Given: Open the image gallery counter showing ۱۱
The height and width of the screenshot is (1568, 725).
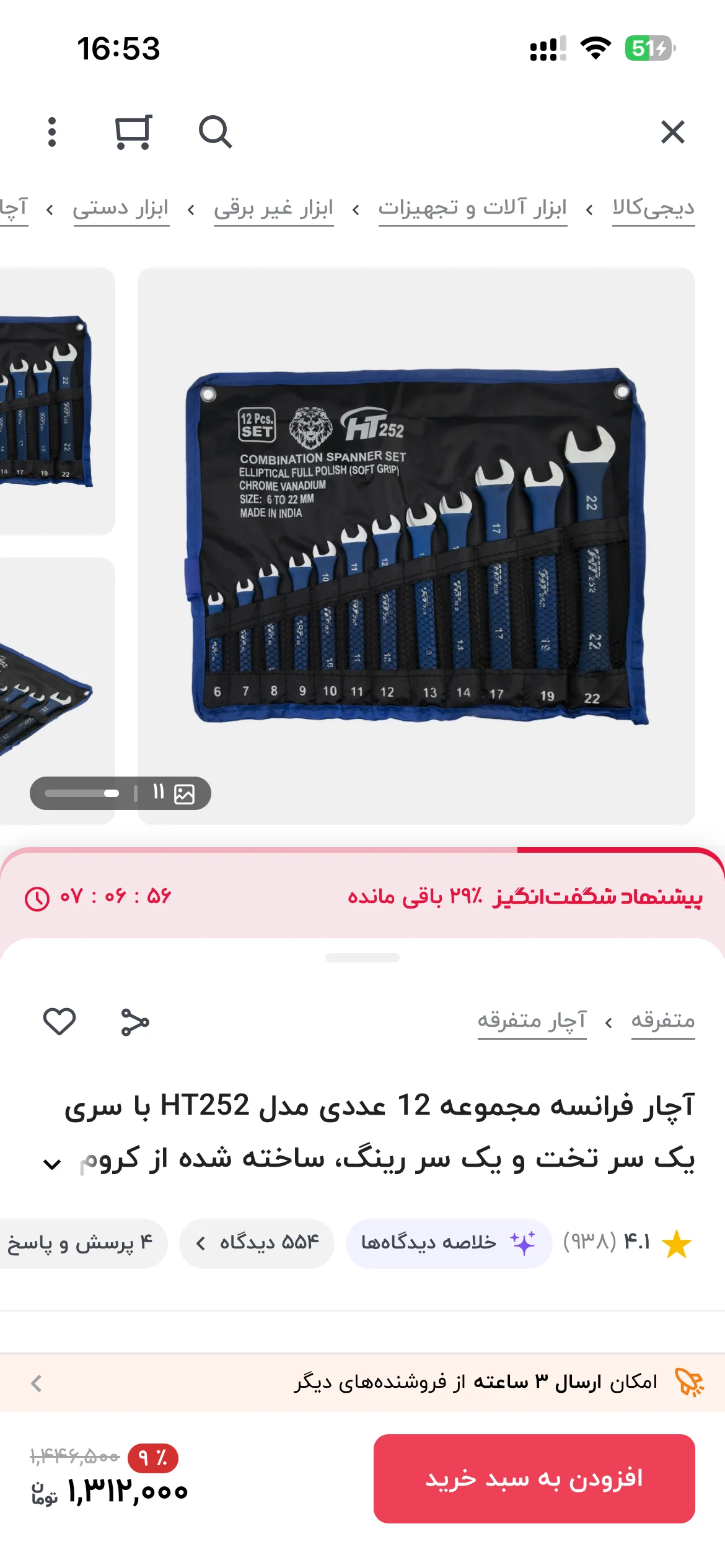Looking at the screenshot, I should (x=120, y=793).
